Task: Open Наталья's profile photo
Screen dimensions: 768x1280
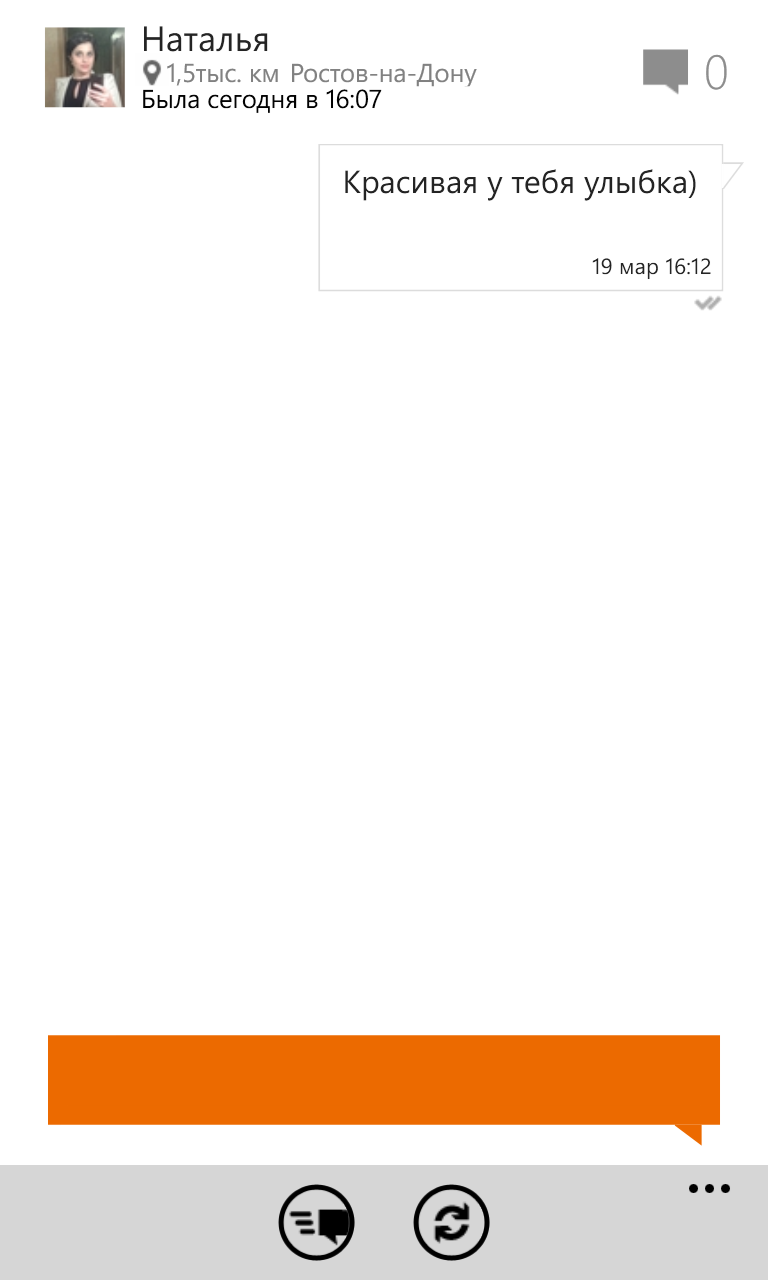Action: pos(85,67)
